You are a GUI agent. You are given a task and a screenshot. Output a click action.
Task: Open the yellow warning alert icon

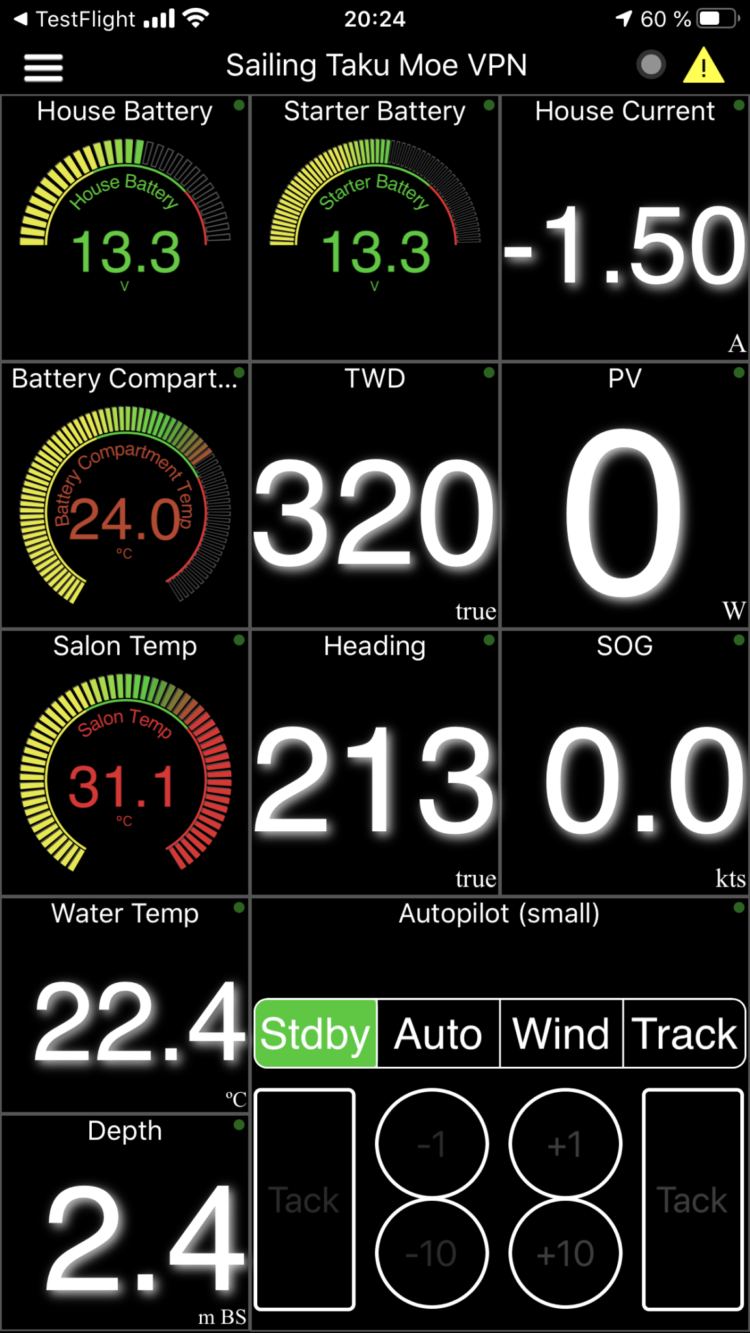(x=703, y=66)
